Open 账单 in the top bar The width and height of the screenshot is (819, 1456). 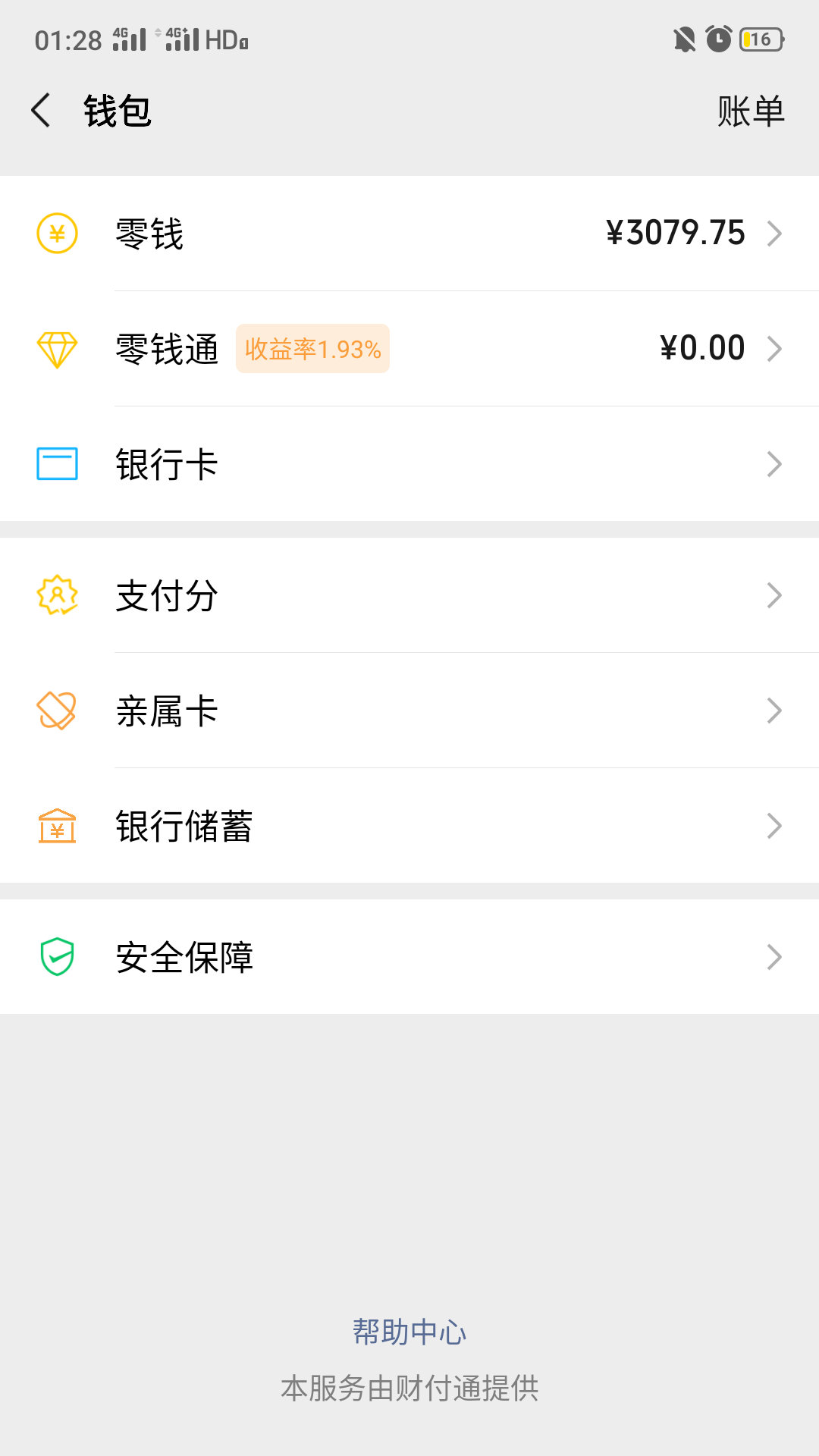coord(751,111)
